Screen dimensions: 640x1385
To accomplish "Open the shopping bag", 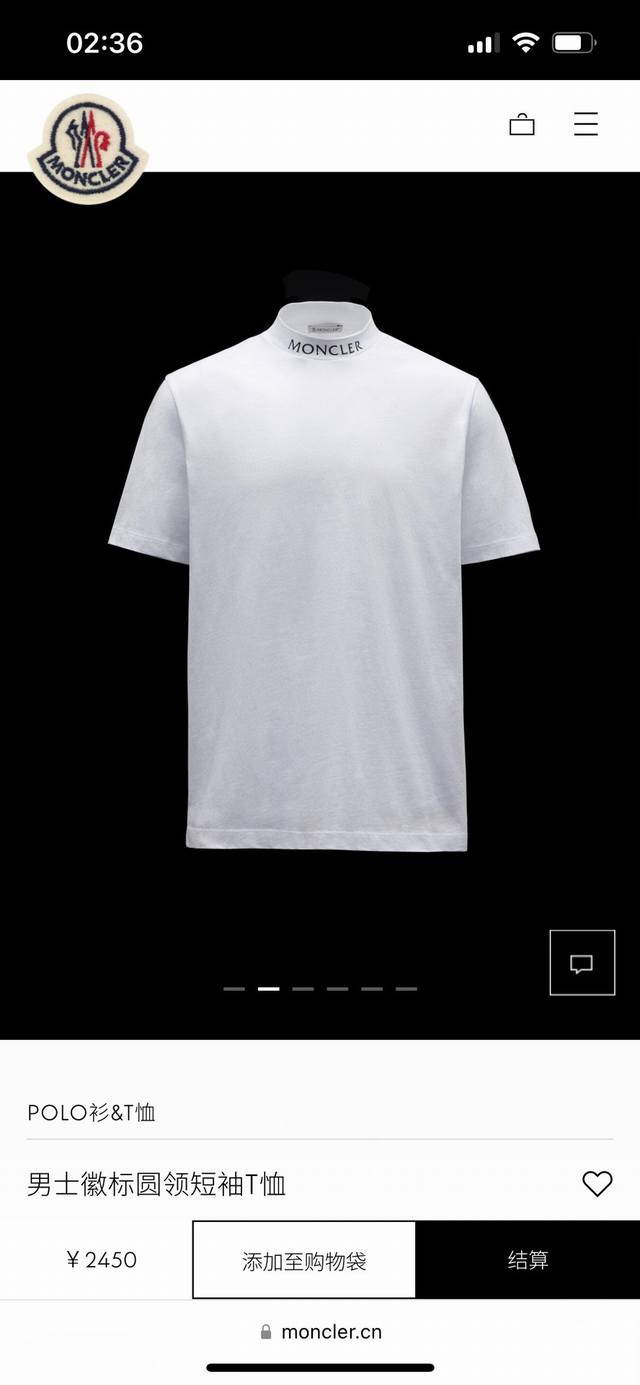I will (522, 125).
